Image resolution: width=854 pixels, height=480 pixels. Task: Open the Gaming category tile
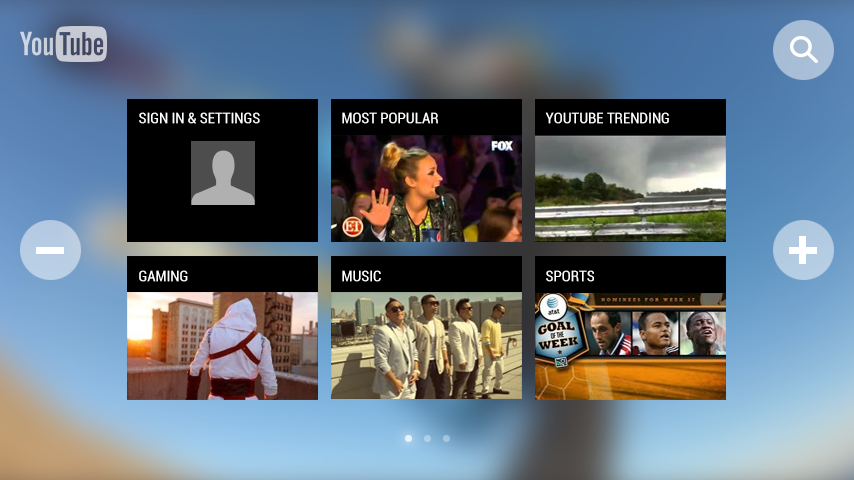[x=222, y=329]
